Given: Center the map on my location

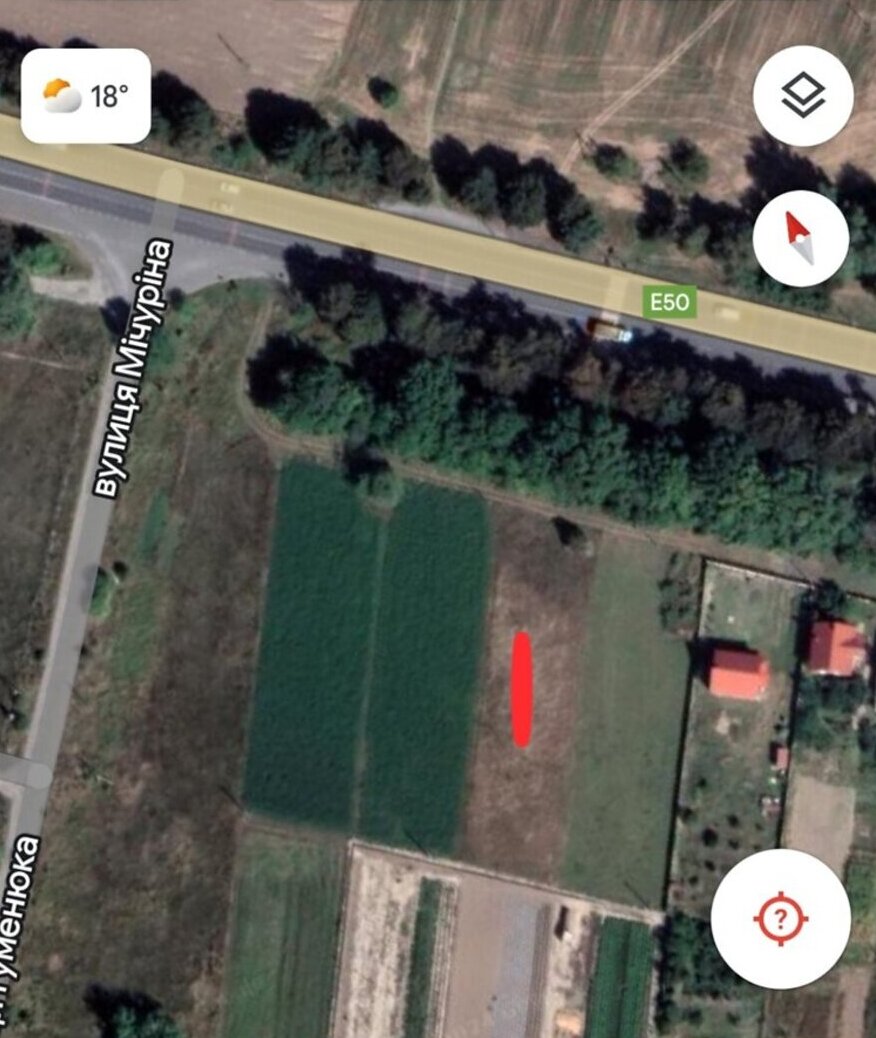Looking at the screenshot, I should pyautogui.click(x=781, y=919).
